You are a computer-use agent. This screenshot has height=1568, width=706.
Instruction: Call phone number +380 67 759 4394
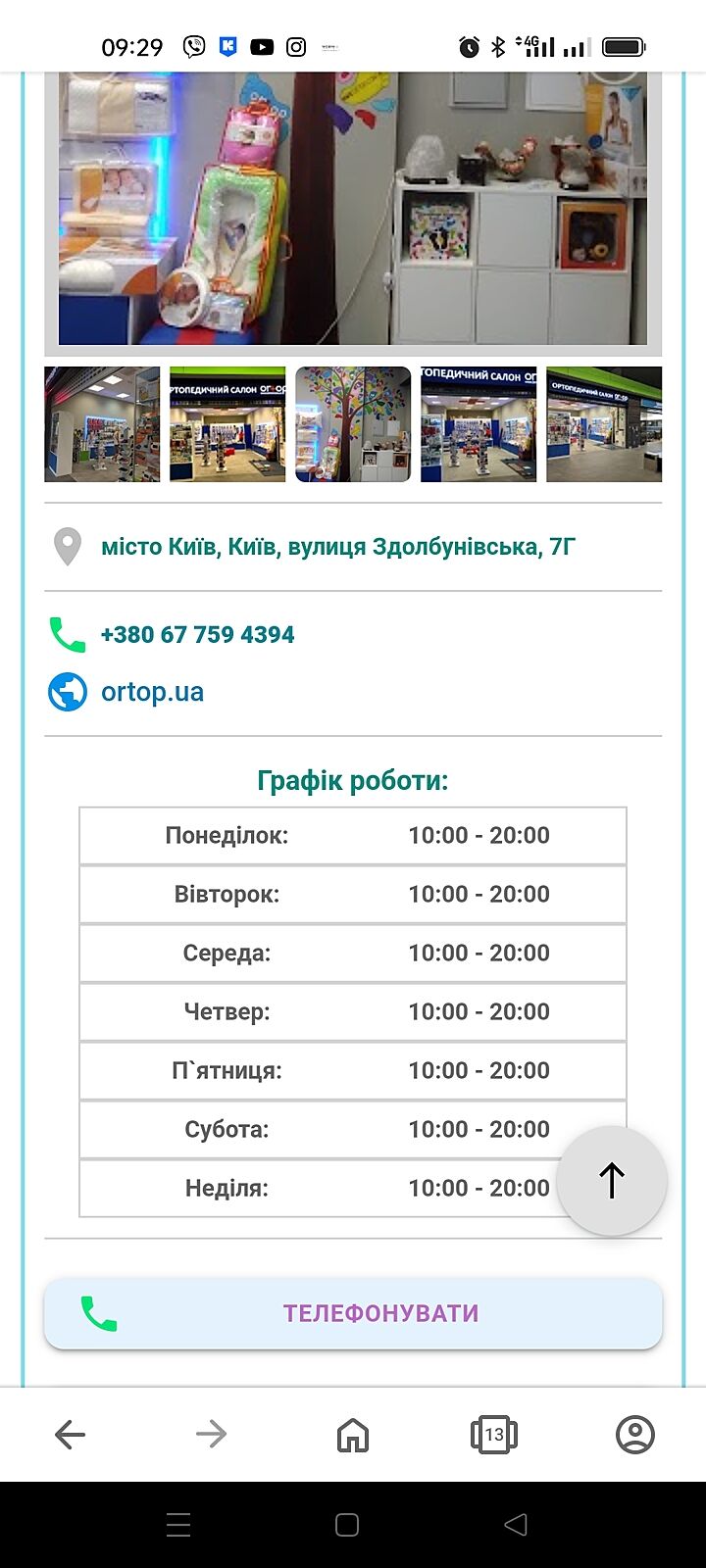point(197,634)
